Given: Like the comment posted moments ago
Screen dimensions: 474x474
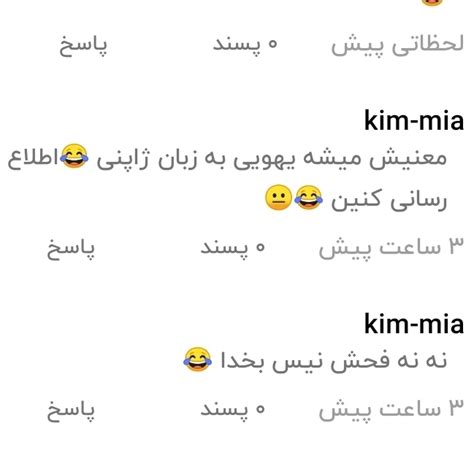Looking at the screenshot, I should [245, 45].
